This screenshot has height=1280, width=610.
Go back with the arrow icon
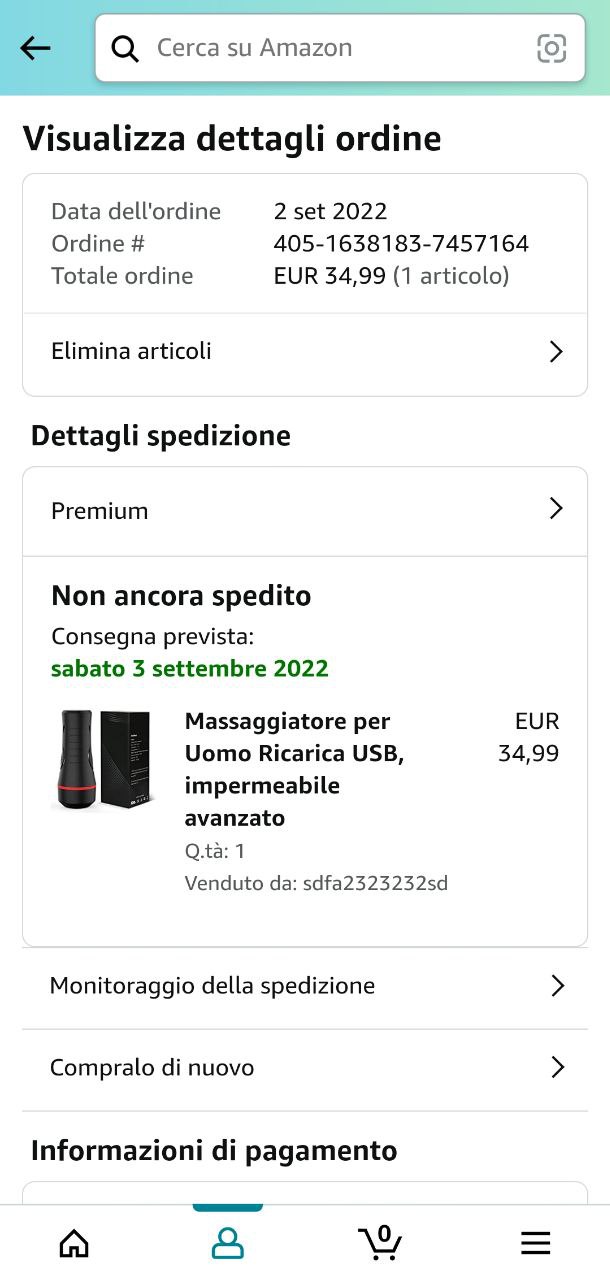[x=35, y=48]
